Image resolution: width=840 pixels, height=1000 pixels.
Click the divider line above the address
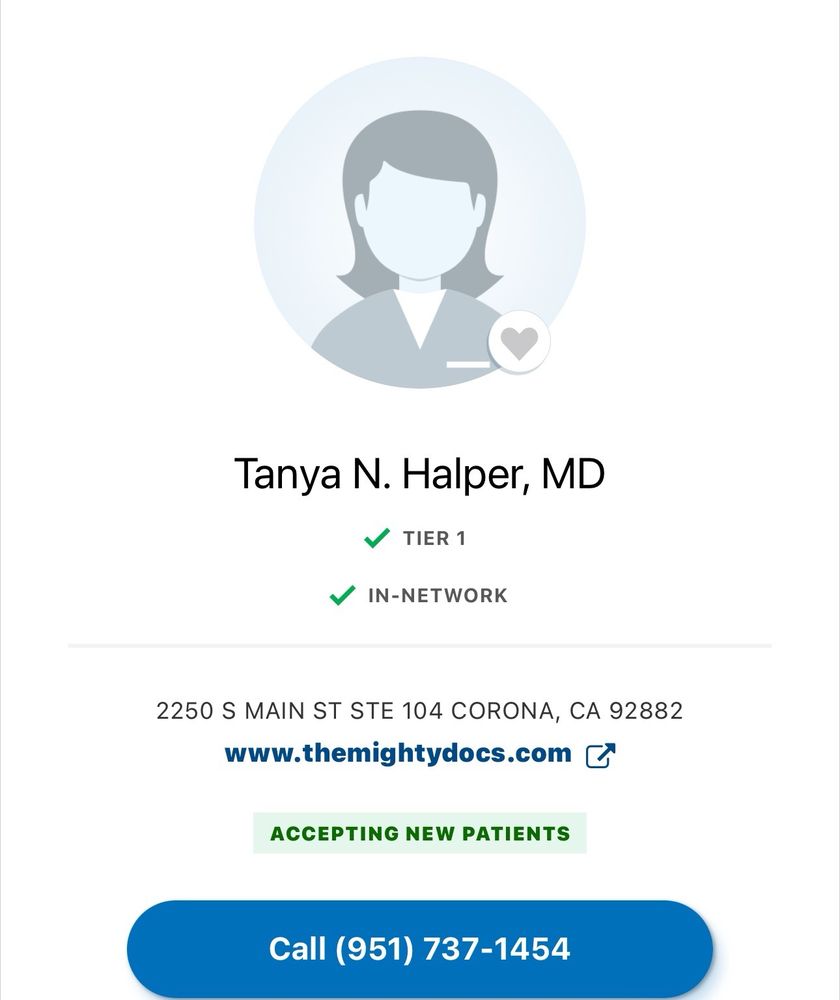coord(420,645)
